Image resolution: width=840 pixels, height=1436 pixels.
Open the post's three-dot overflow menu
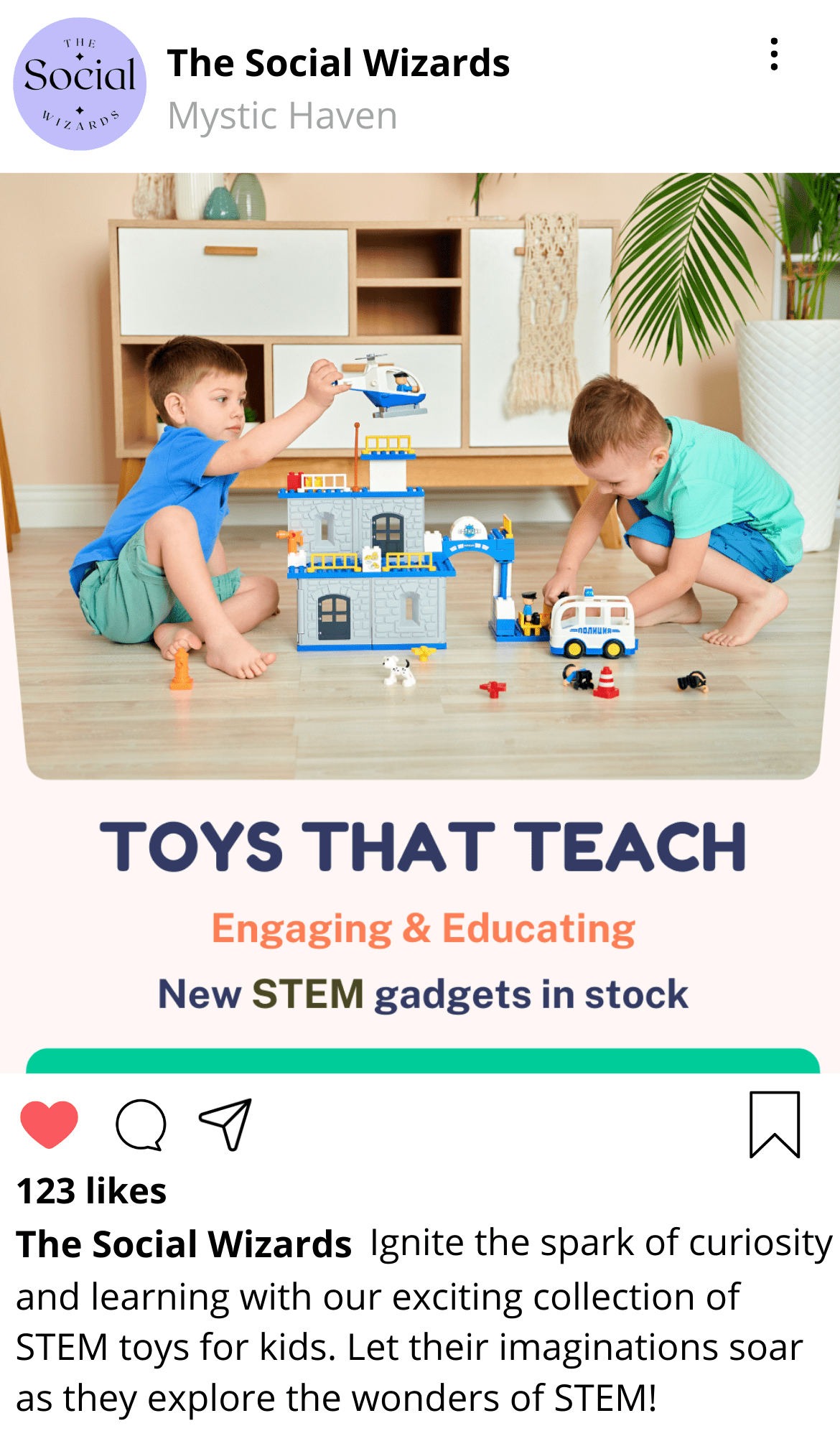(773, 55)
